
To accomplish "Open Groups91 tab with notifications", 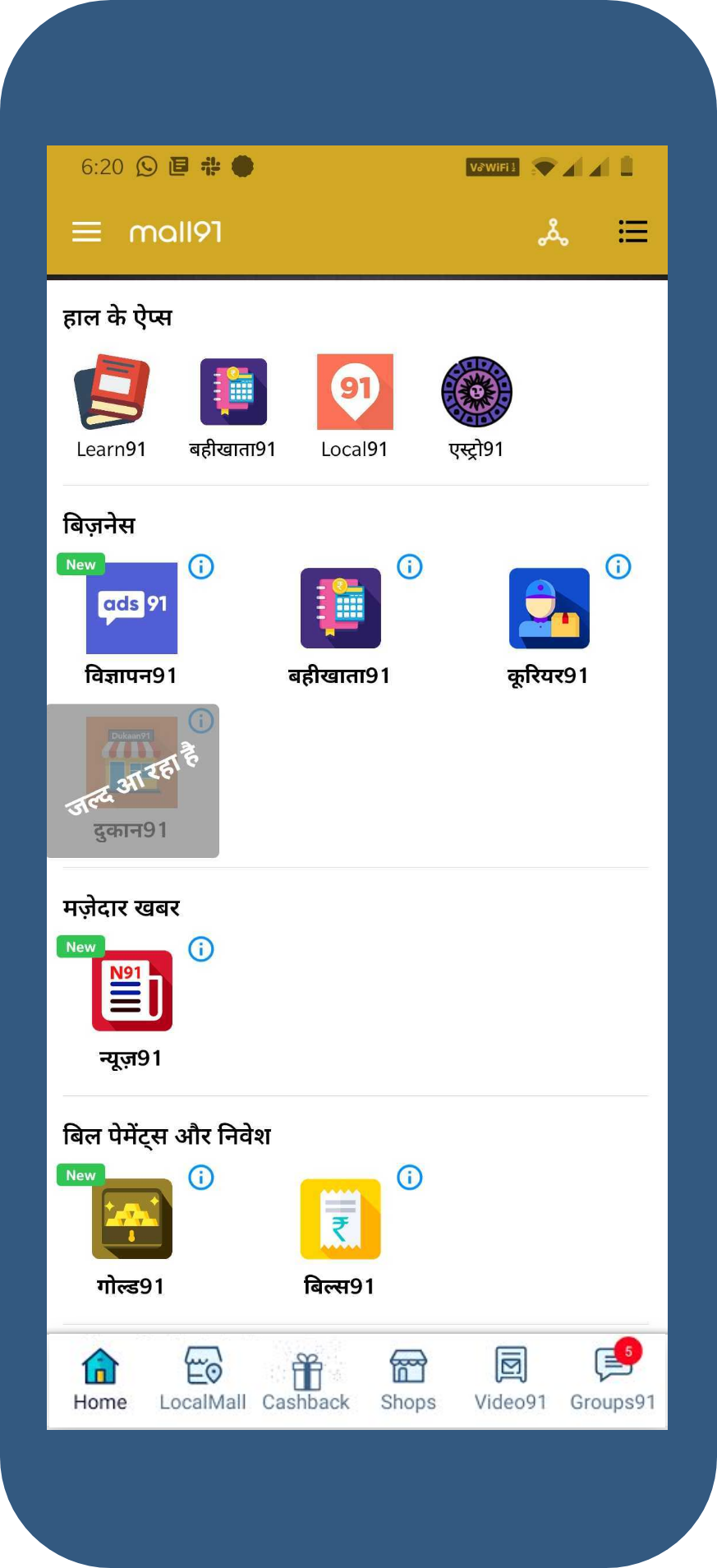I will [x=613, y=1378].
